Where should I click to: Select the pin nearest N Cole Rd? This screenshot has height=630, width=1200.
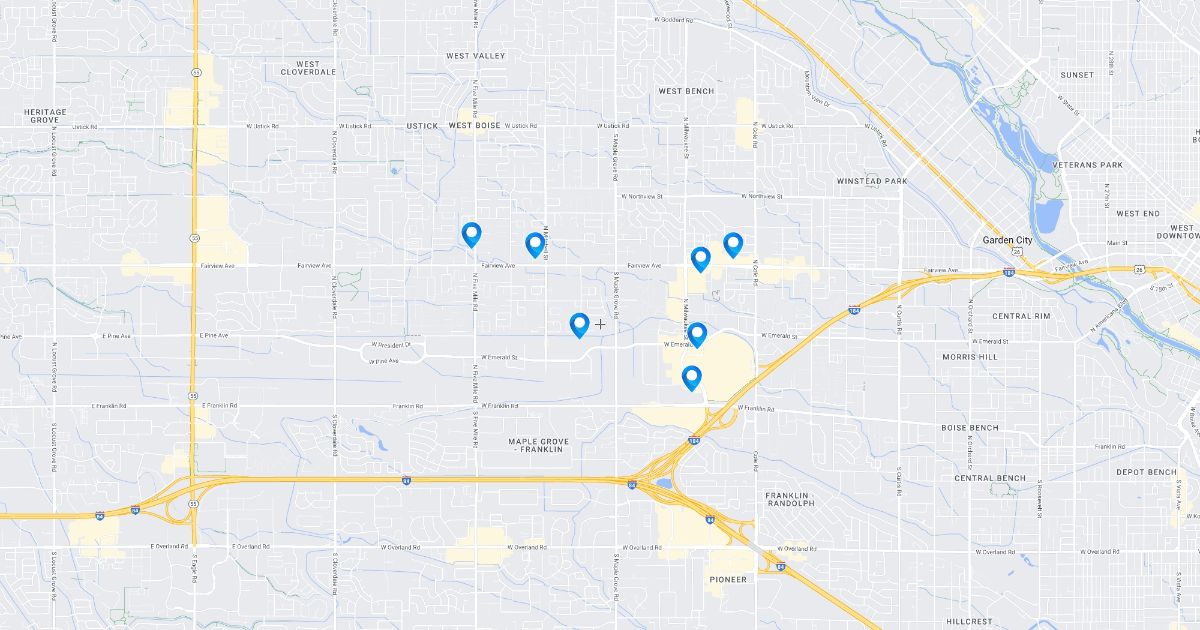pyautogui.click(x=733, y=244)
